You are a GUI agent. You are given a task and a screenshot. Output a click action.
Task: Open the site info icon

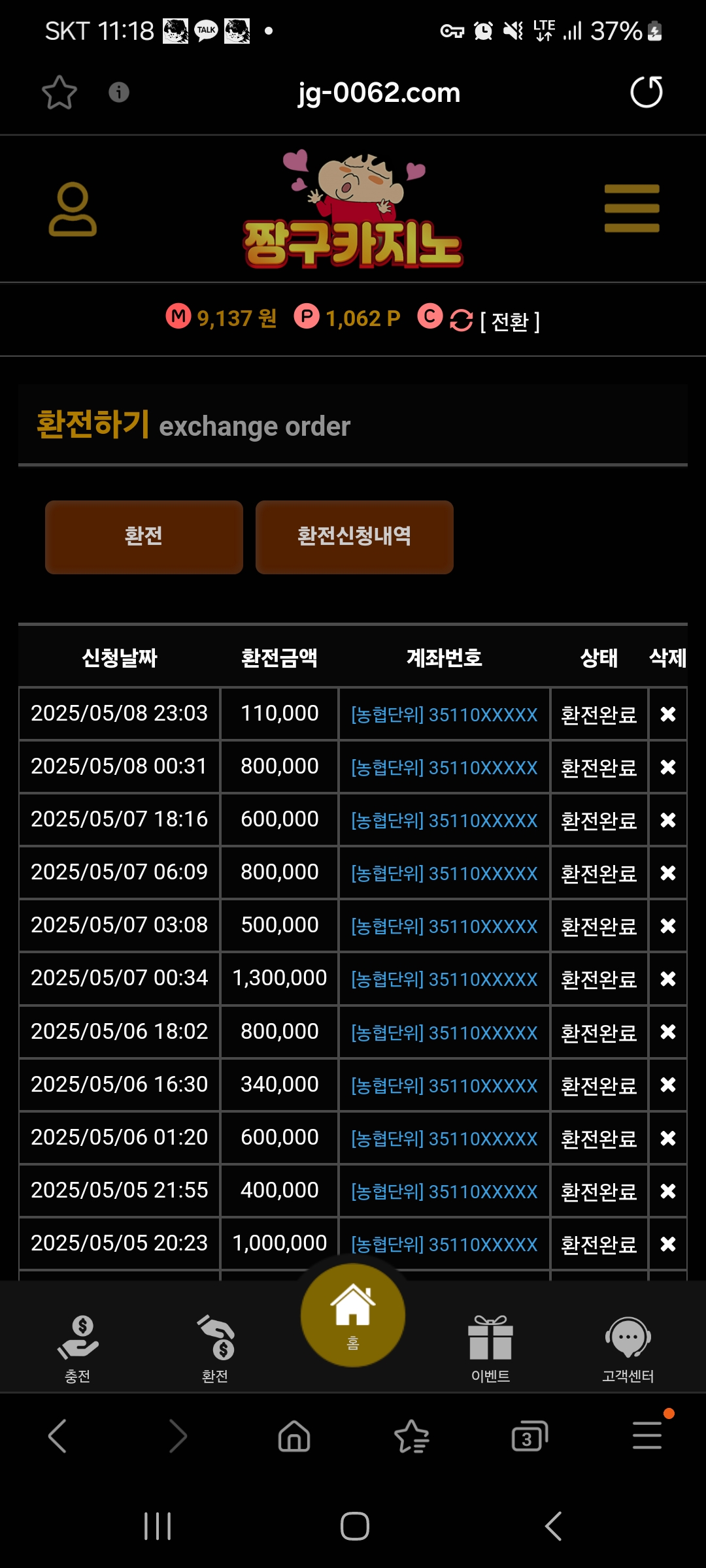(x=118, y=92)
